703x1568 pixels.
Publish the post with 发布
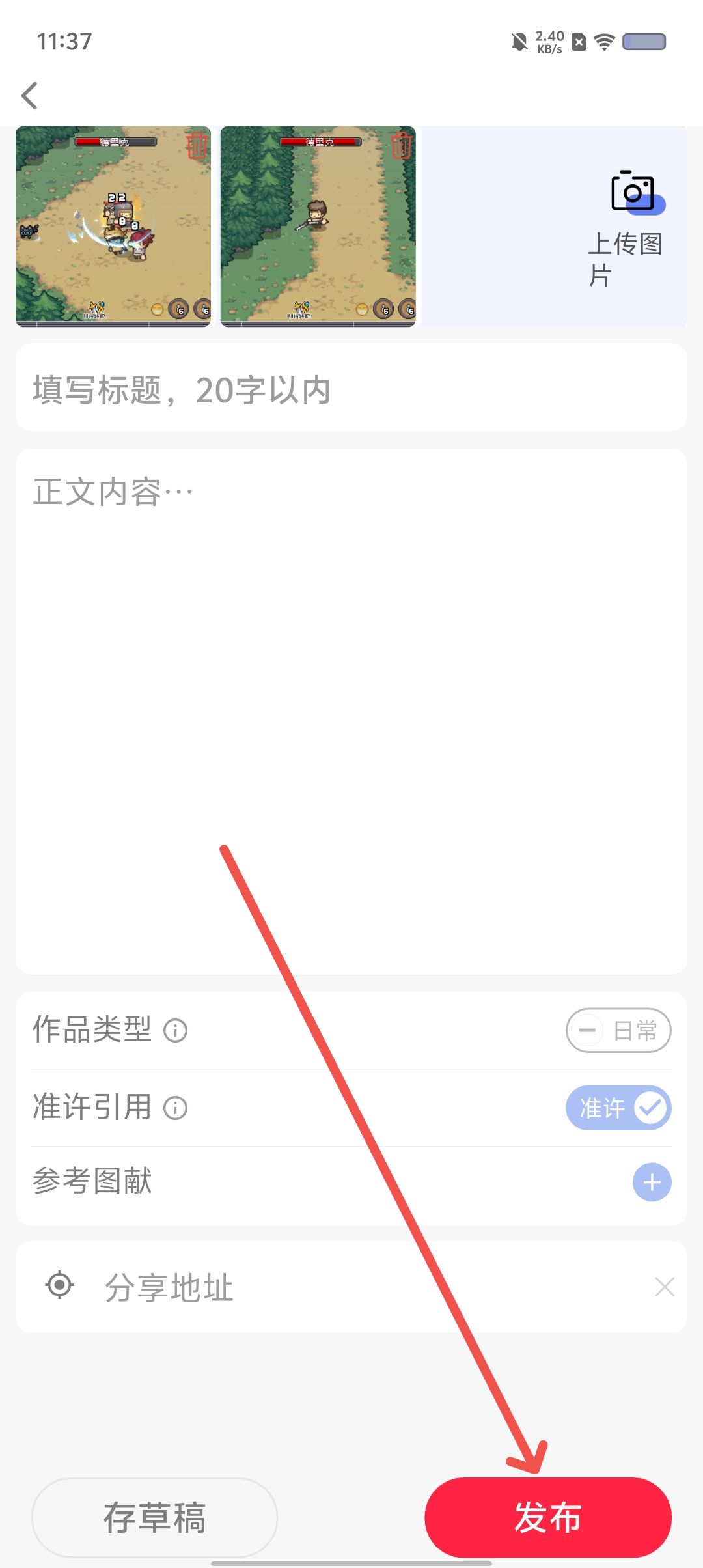pos(547,1517)
